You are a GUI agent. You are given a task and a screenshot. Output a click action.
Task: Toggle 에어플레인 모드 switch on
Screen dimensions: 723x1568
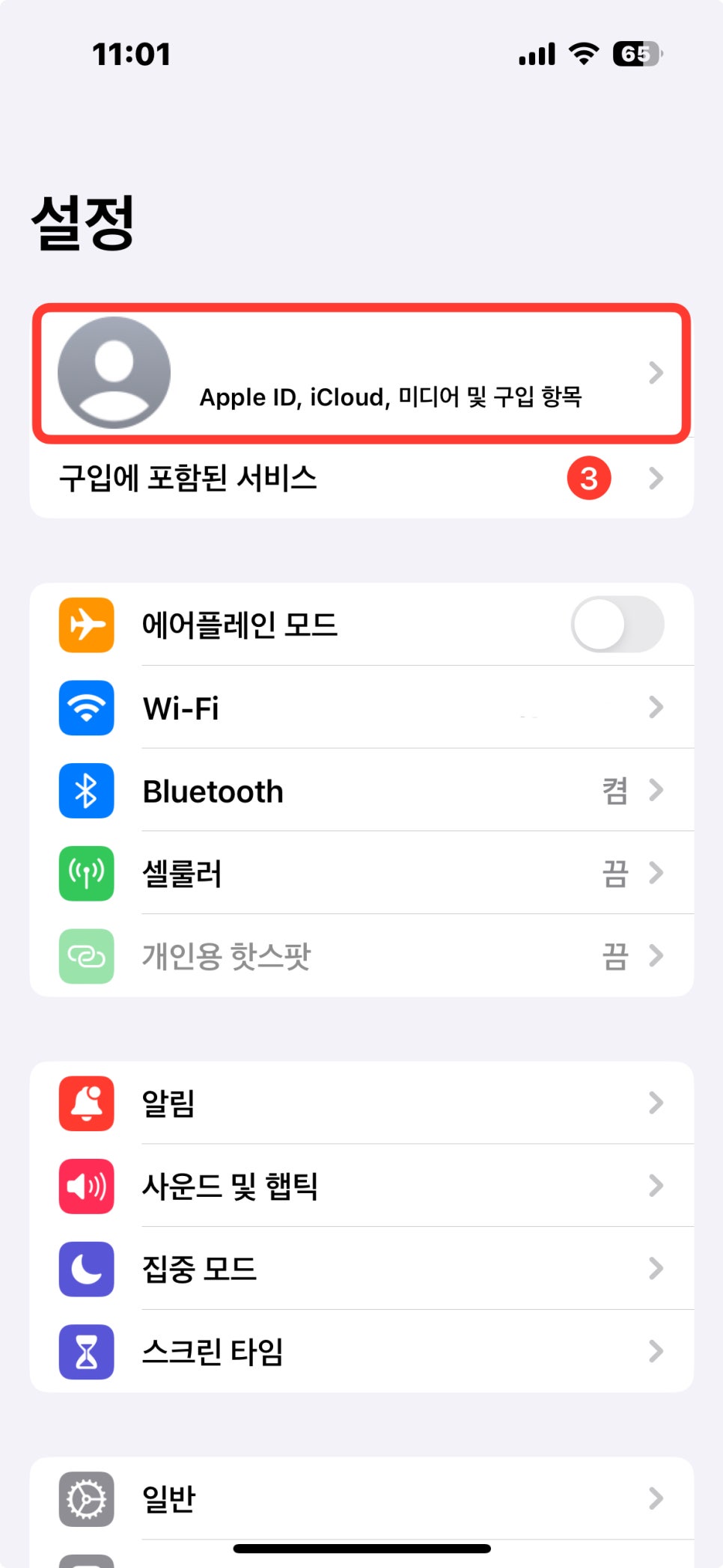[617, 625]
